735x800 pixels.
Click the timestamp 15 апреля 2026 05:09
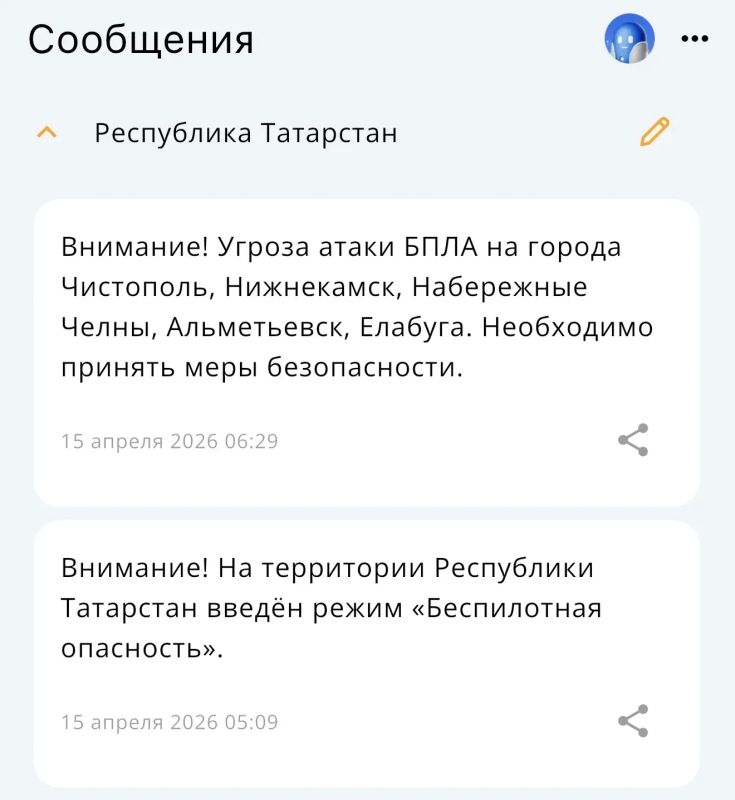(169, 721)
